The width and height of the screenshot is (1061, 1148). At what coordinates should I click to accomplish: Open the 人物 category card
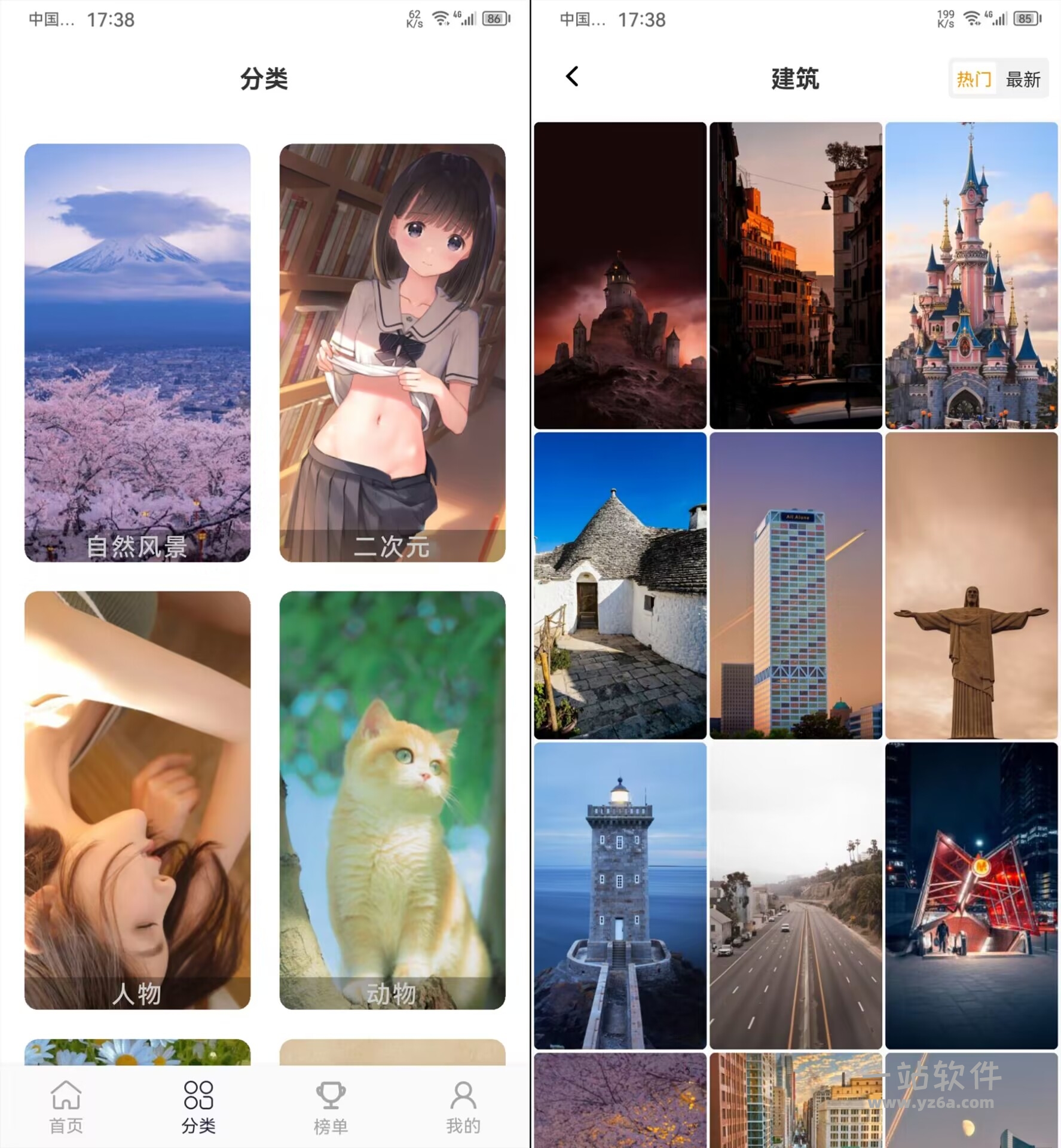pos(137,800)
